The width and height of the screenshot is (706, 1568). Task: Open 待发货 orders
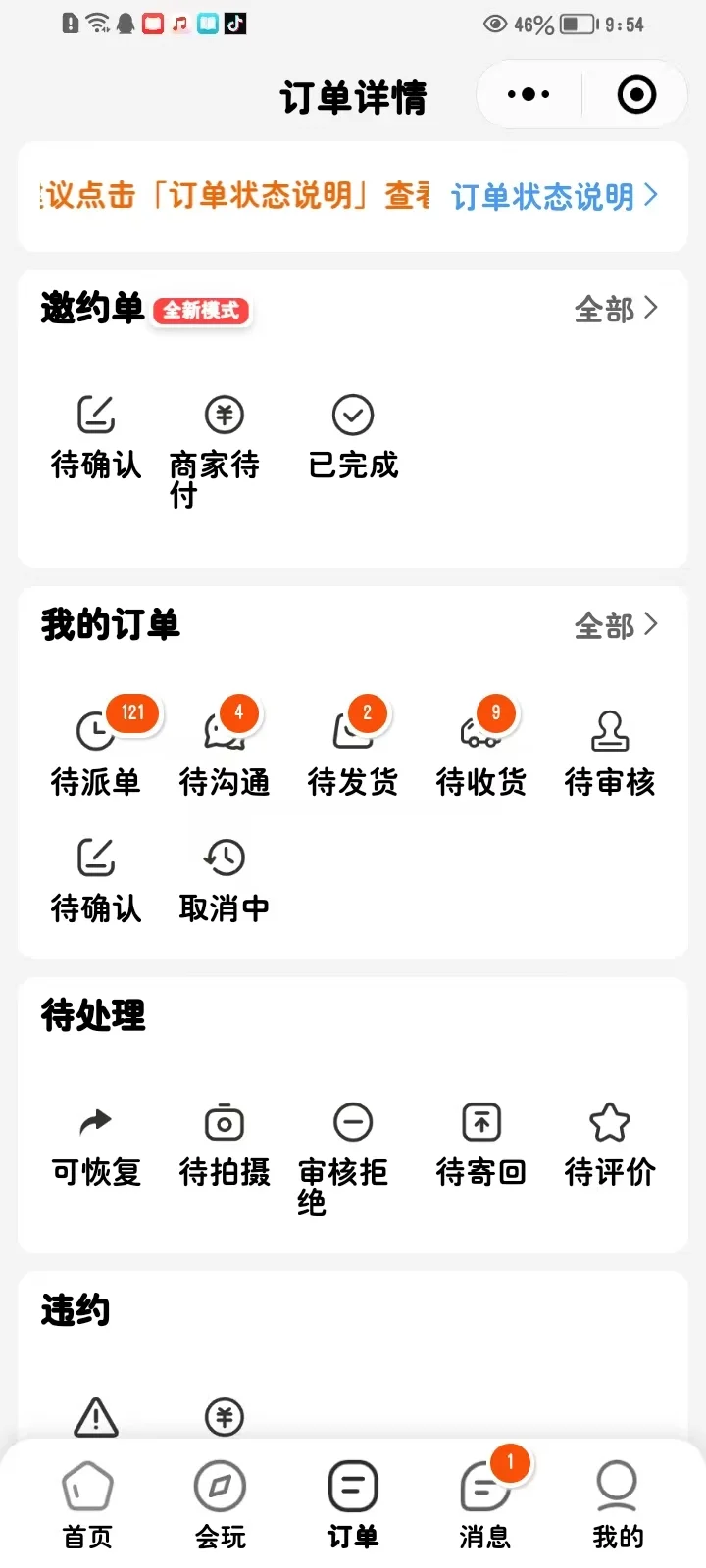[353, 753]
